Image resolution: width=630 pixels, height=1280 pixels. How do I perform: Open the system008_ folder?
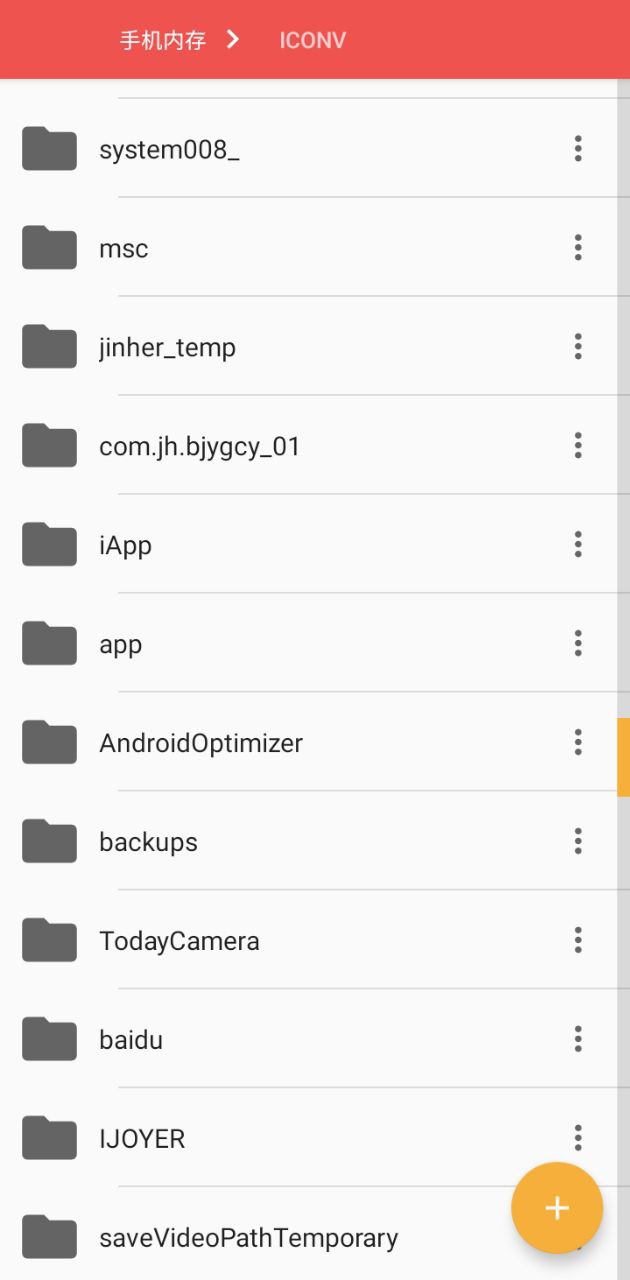(x=309, y=149)
